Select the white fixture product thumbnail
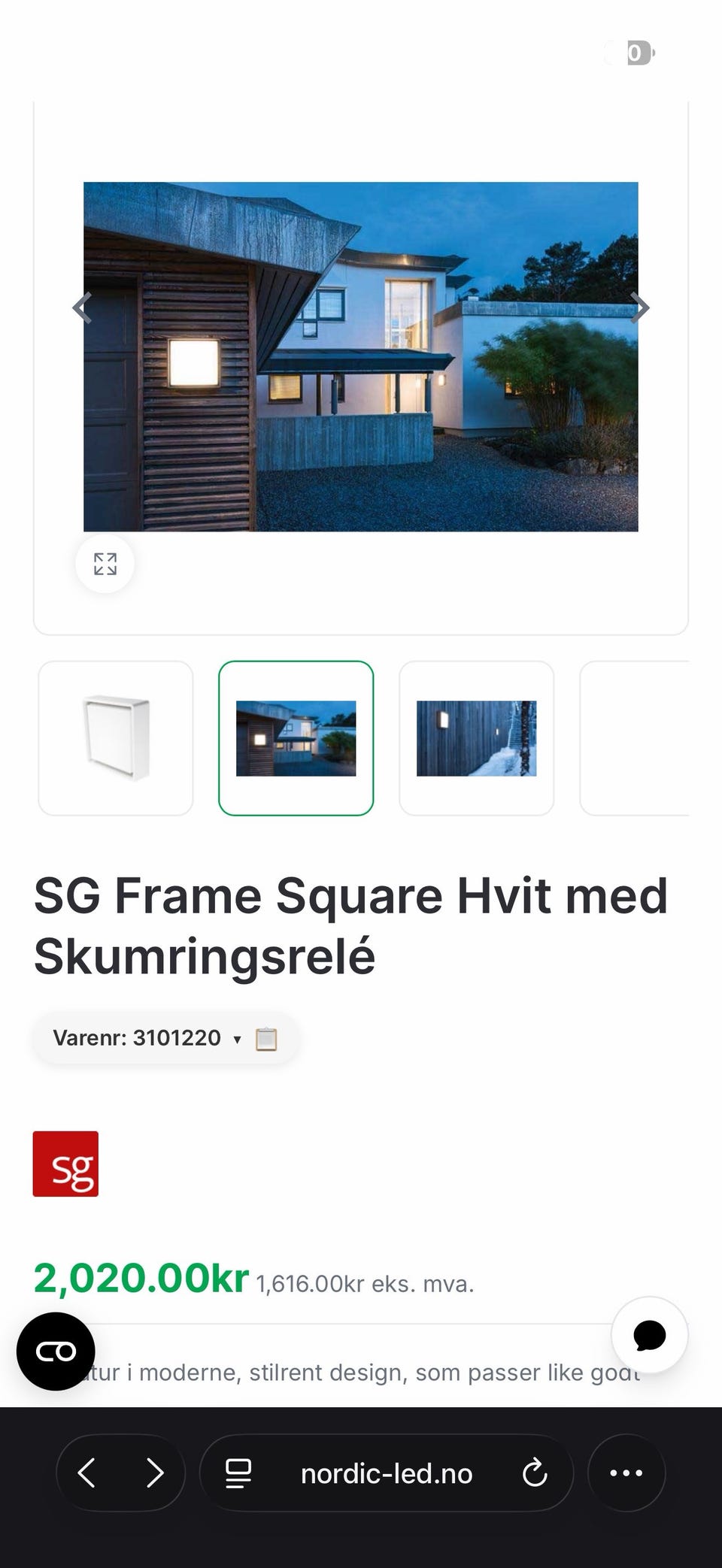 tap(115, 737)
